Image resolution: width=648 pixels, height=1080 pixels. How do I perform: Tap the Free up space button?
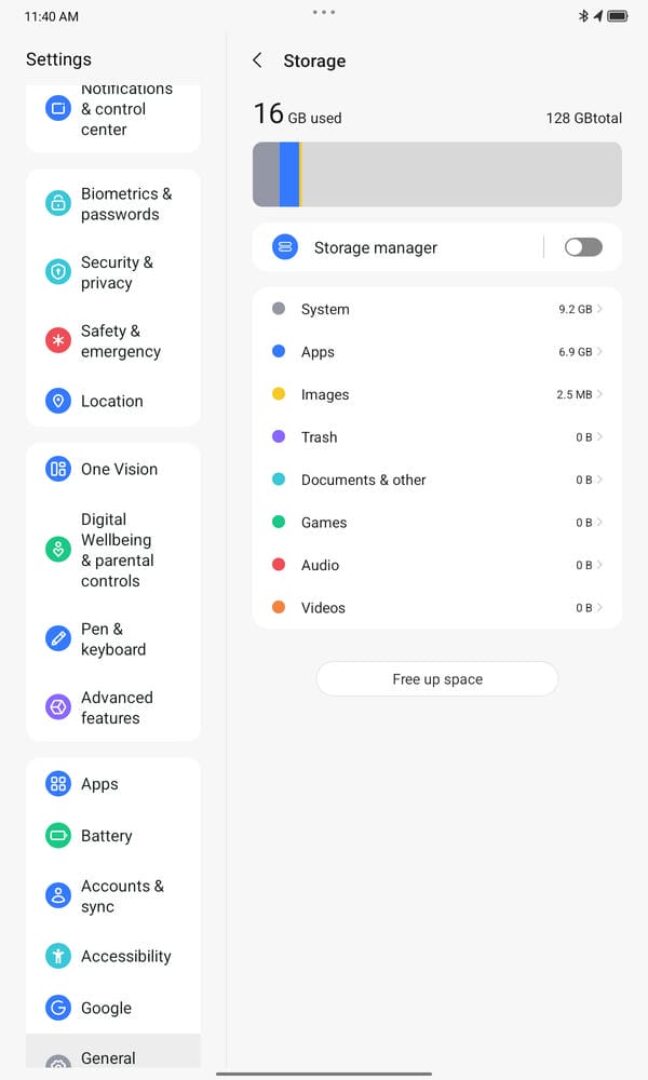(437, 679)
